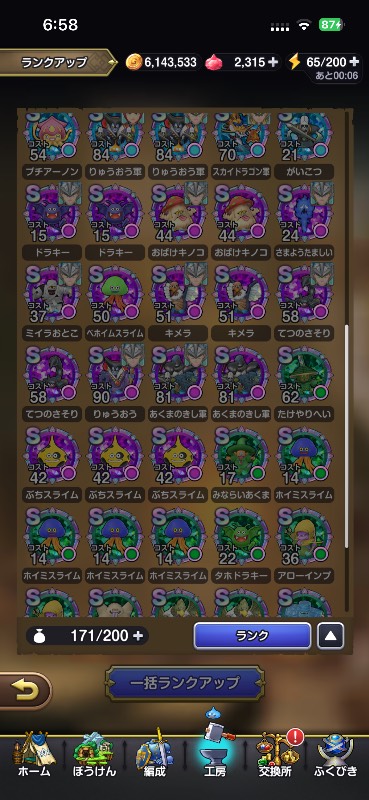Select the 工房 tab
Screen dimensions: 369x800
[214, 756]
